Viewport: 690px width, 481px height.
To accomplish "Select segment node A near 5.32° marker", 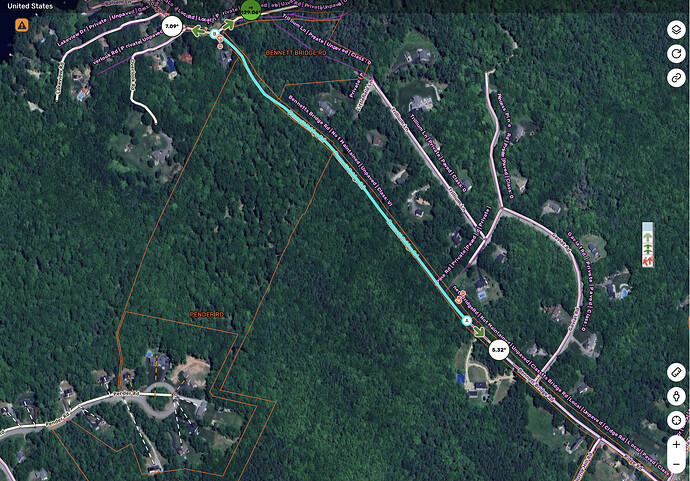I will (466, 321).
